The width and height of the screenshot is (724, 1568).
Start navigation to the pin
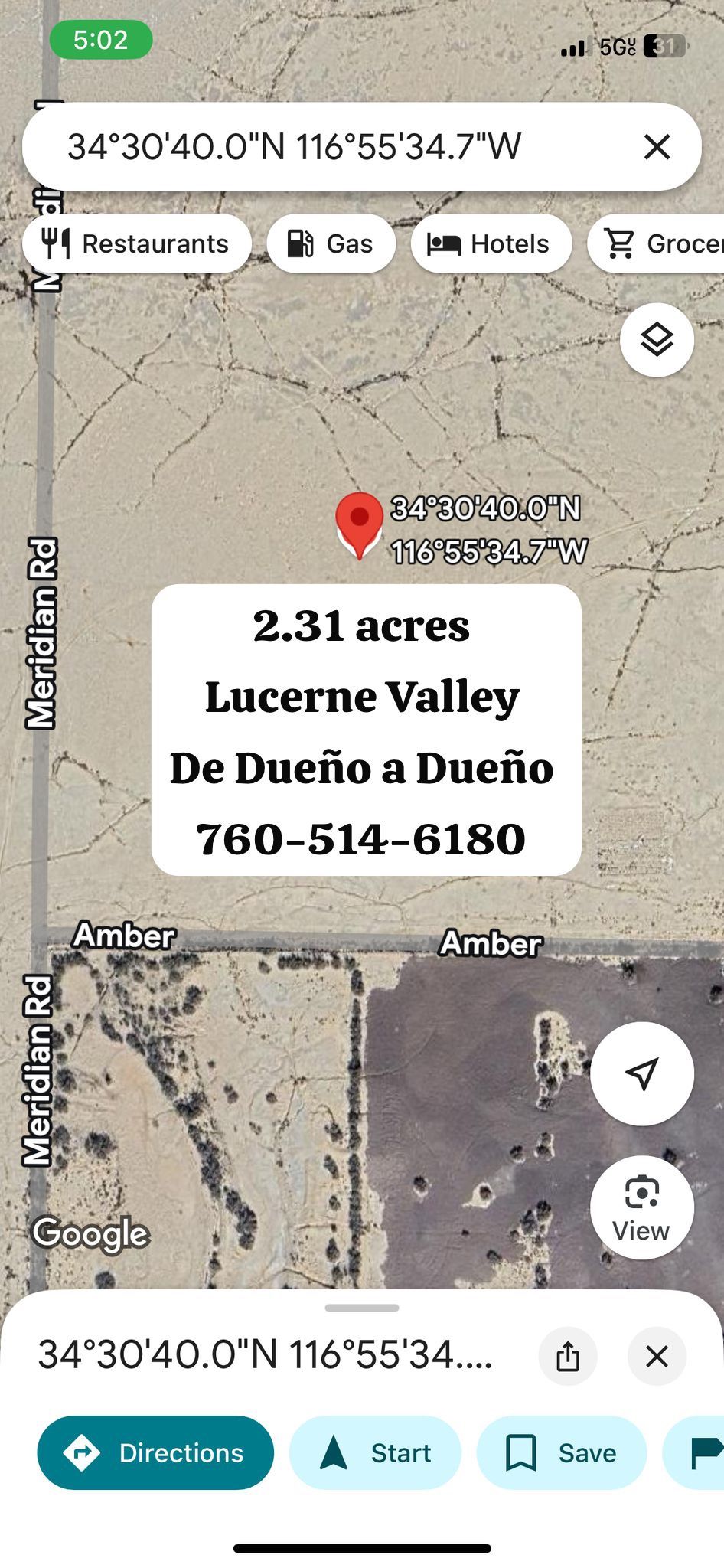375,1452
